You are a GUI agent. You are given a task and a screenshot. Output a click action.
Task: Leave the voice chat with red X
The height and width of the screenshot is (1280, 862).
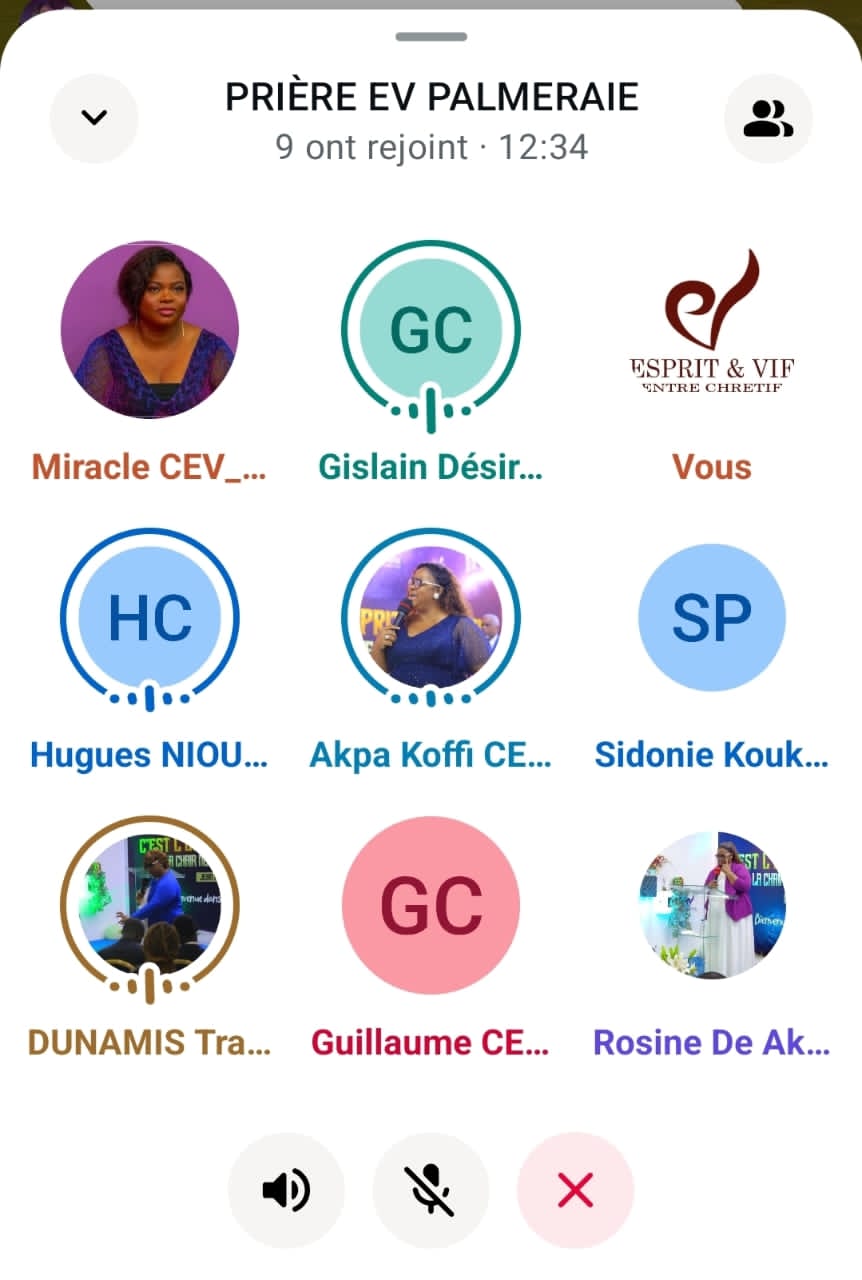click(x=575, y=1190)
